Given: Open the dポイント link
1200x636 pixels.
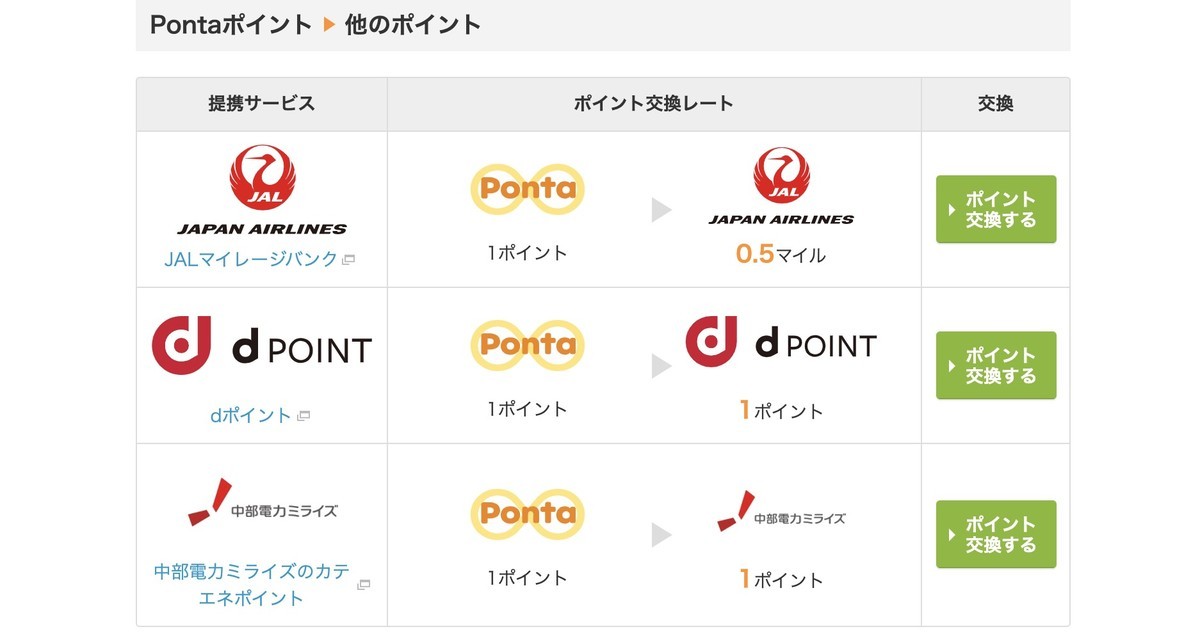Looking at the screenshot, I should pos(251,415).
